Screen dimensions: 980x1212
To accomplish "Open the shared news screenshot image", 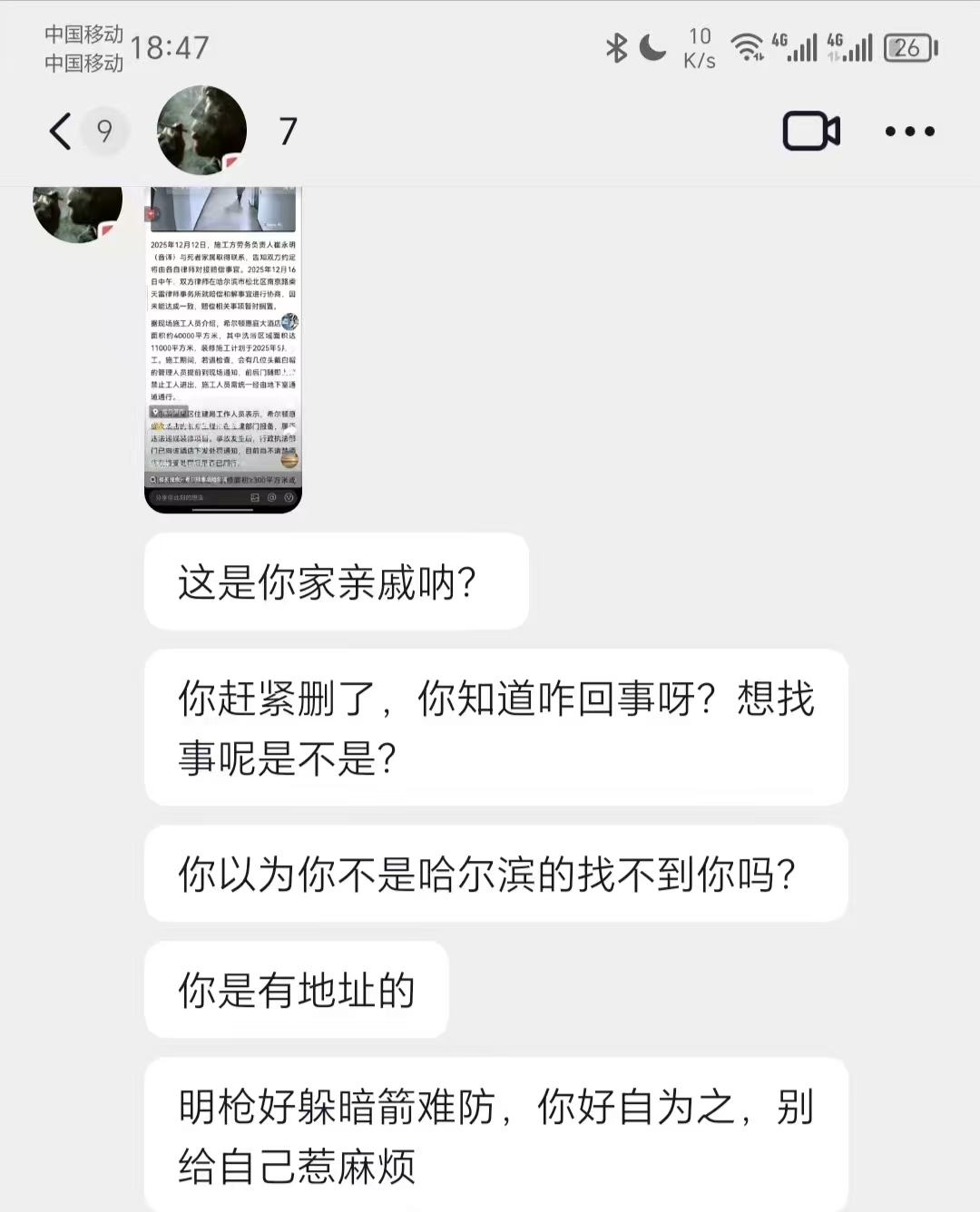I will (x=223, y=349).
